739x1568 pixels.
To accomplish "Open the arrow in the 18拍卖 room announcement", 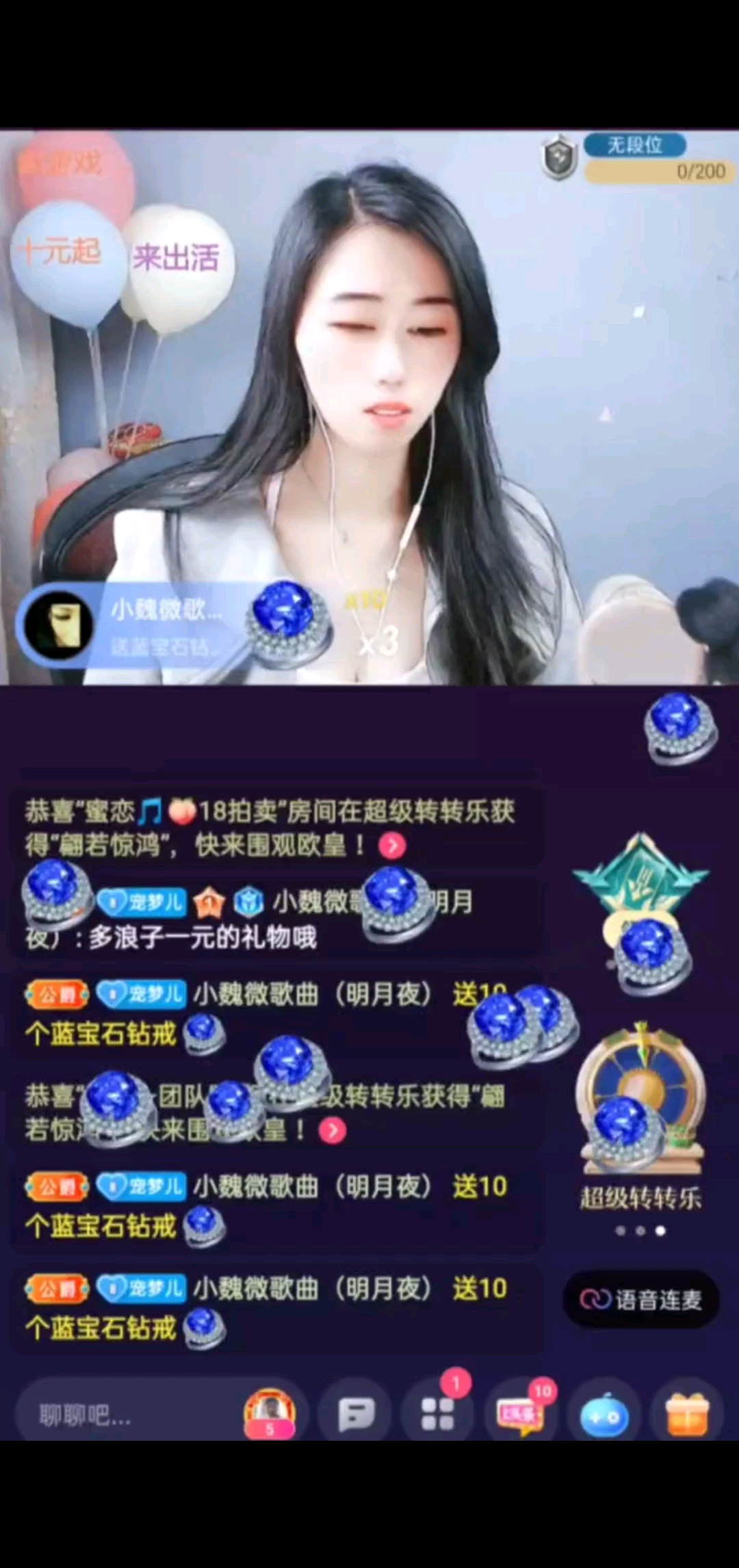I will 392,846.
